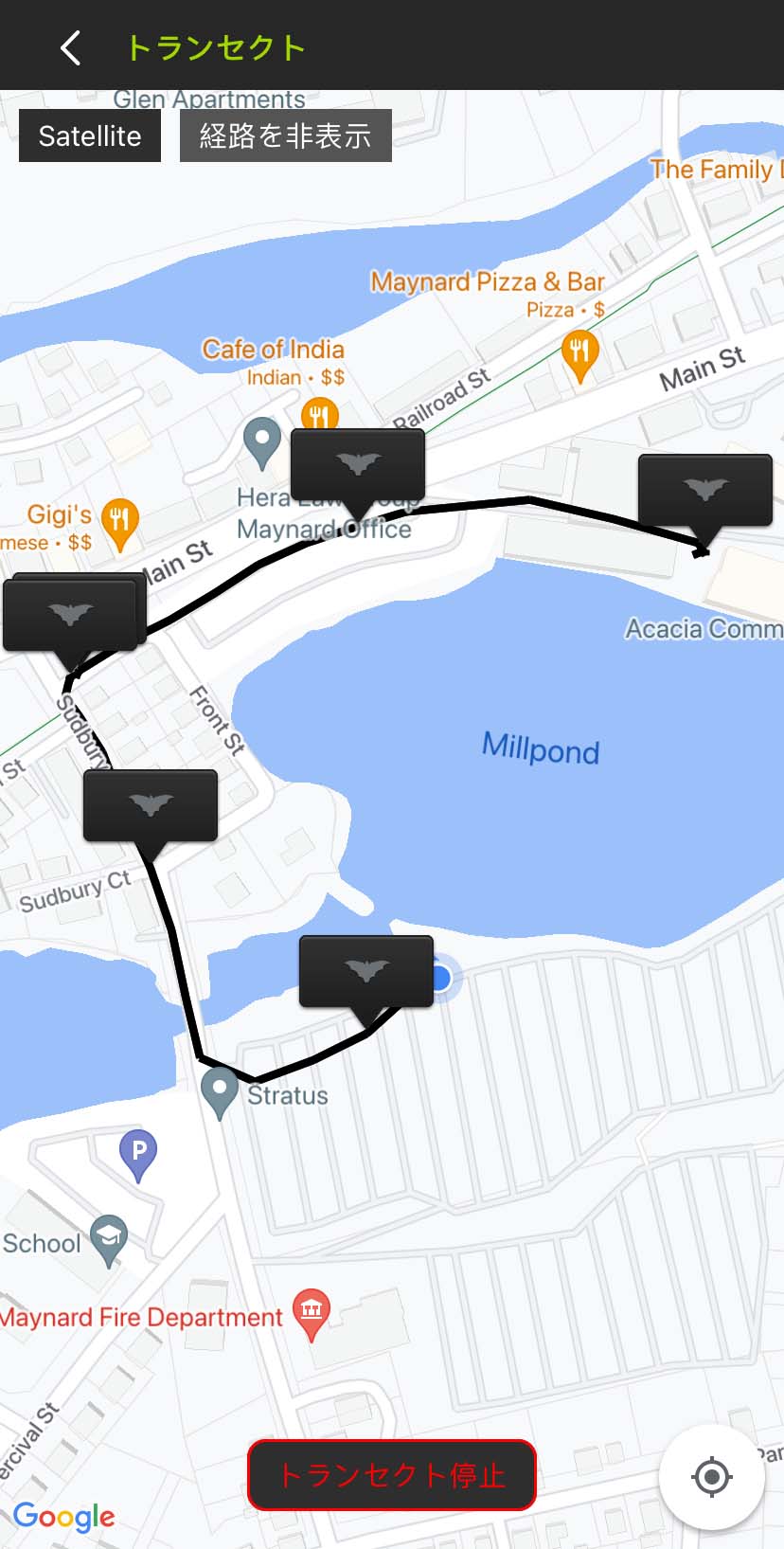This screenshot has height=1549, width=784.
Task: Open the bat marker near Stratus
Action: click(366, 971)
